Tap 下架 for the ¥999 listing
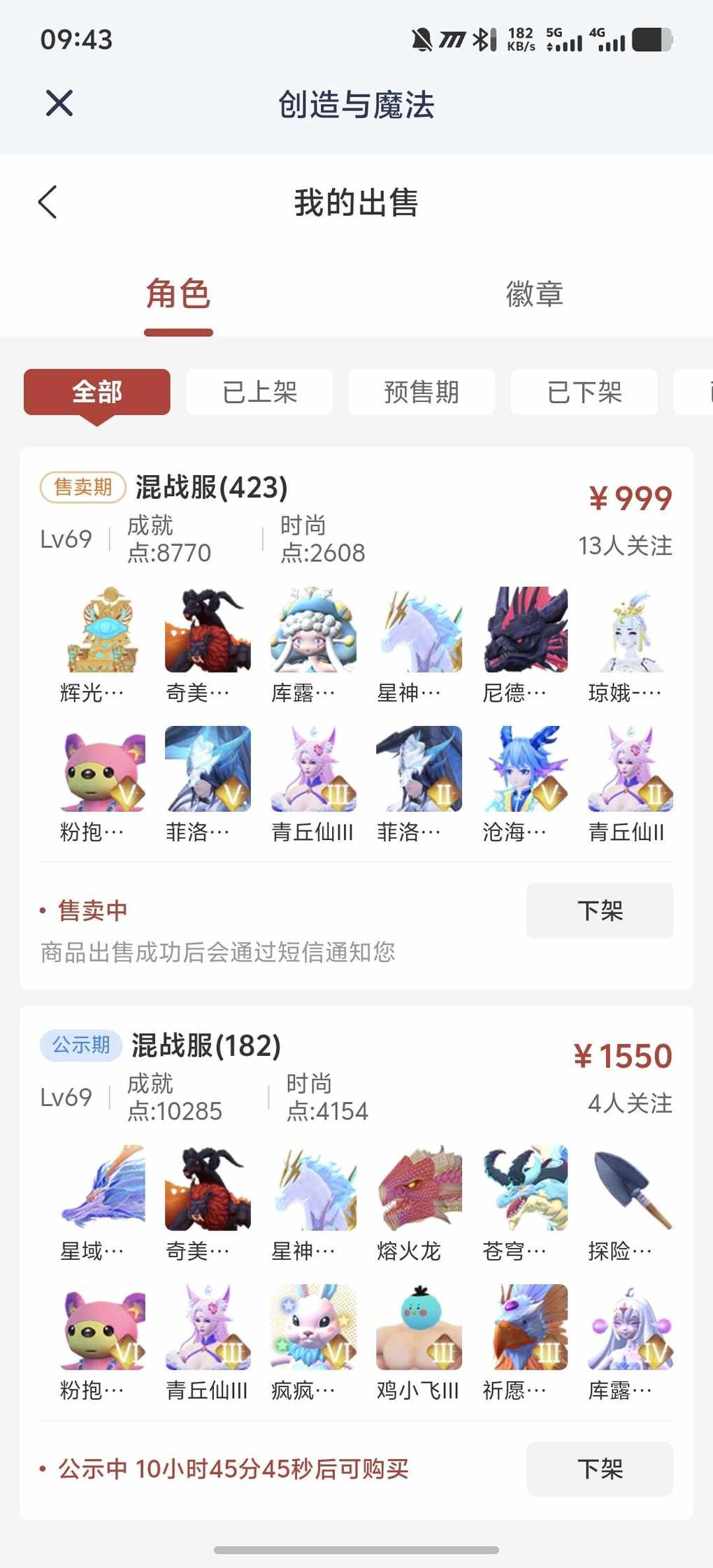The image size is (713, 1568). (x=600, y=910)
